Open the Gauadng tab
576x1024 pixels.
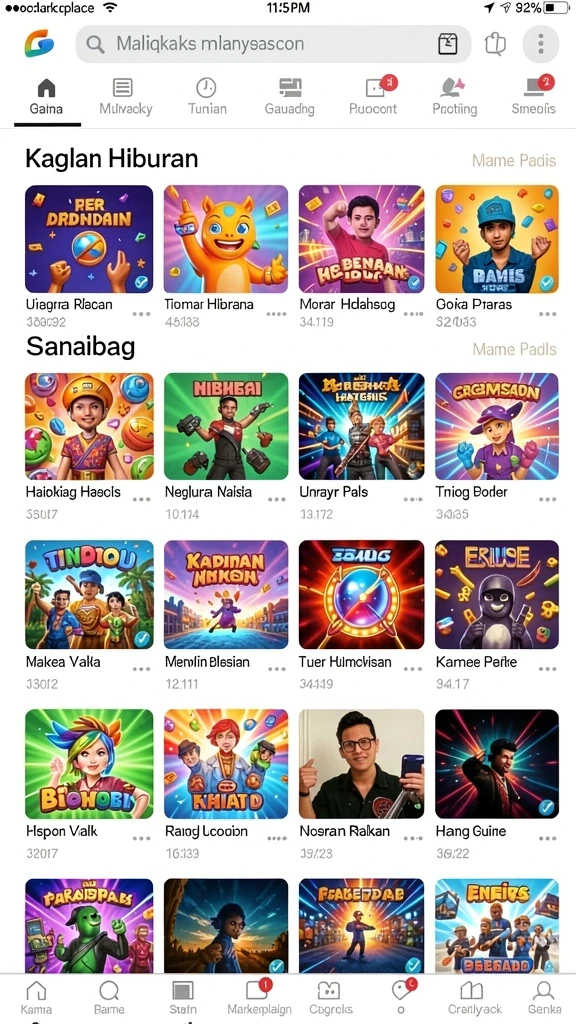[x=289, y=97]
